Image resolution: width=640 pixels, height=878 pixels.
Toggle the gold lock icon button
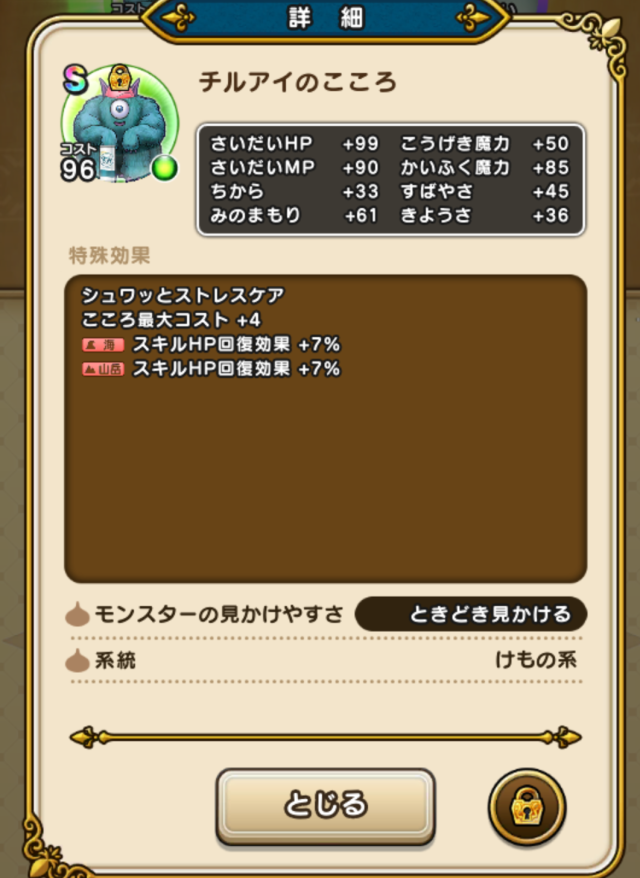pos(528,805)
